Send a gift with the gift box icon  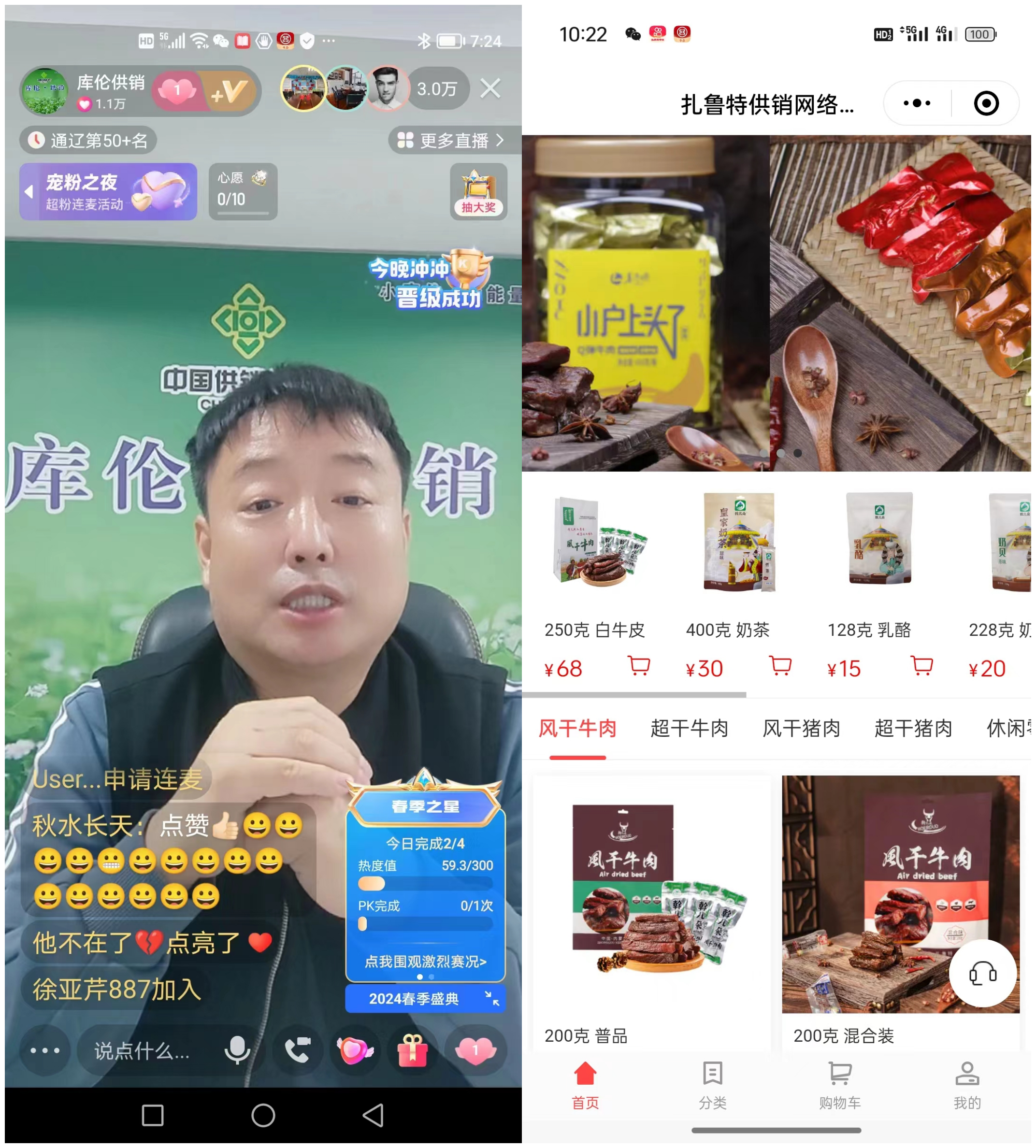tap(412, 1051)
